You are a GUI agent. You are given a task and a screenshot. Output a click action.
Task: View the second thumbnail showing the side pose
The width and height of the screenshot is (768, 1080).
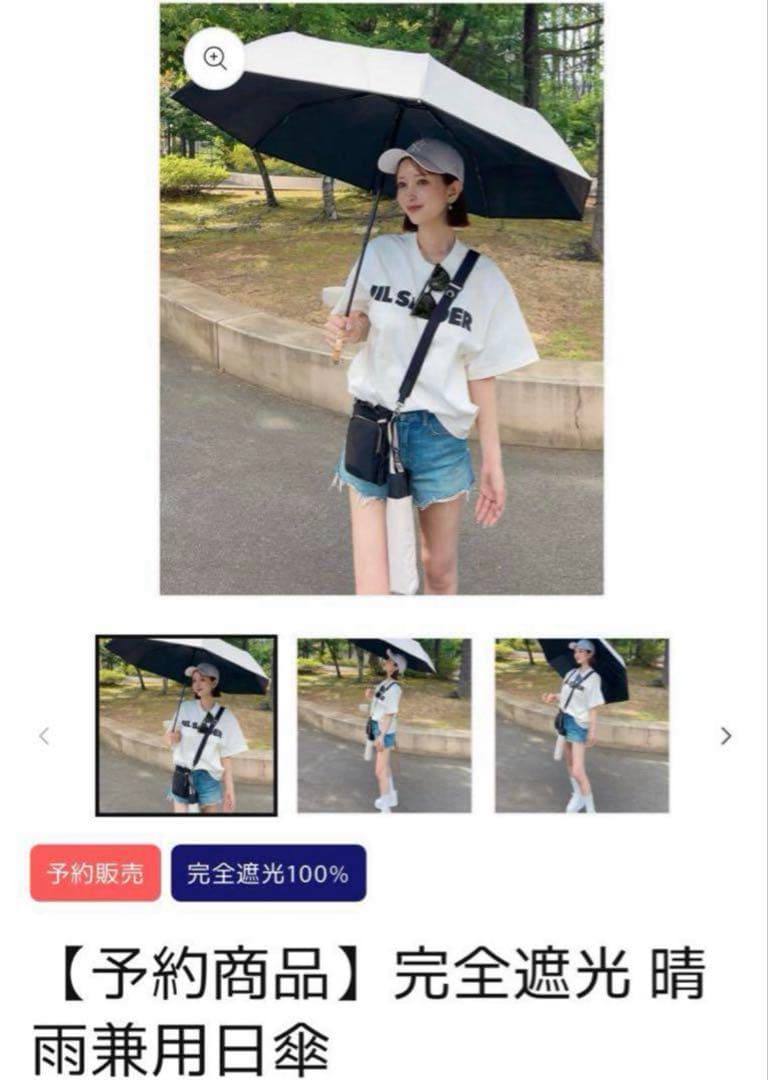coord(384,725)
